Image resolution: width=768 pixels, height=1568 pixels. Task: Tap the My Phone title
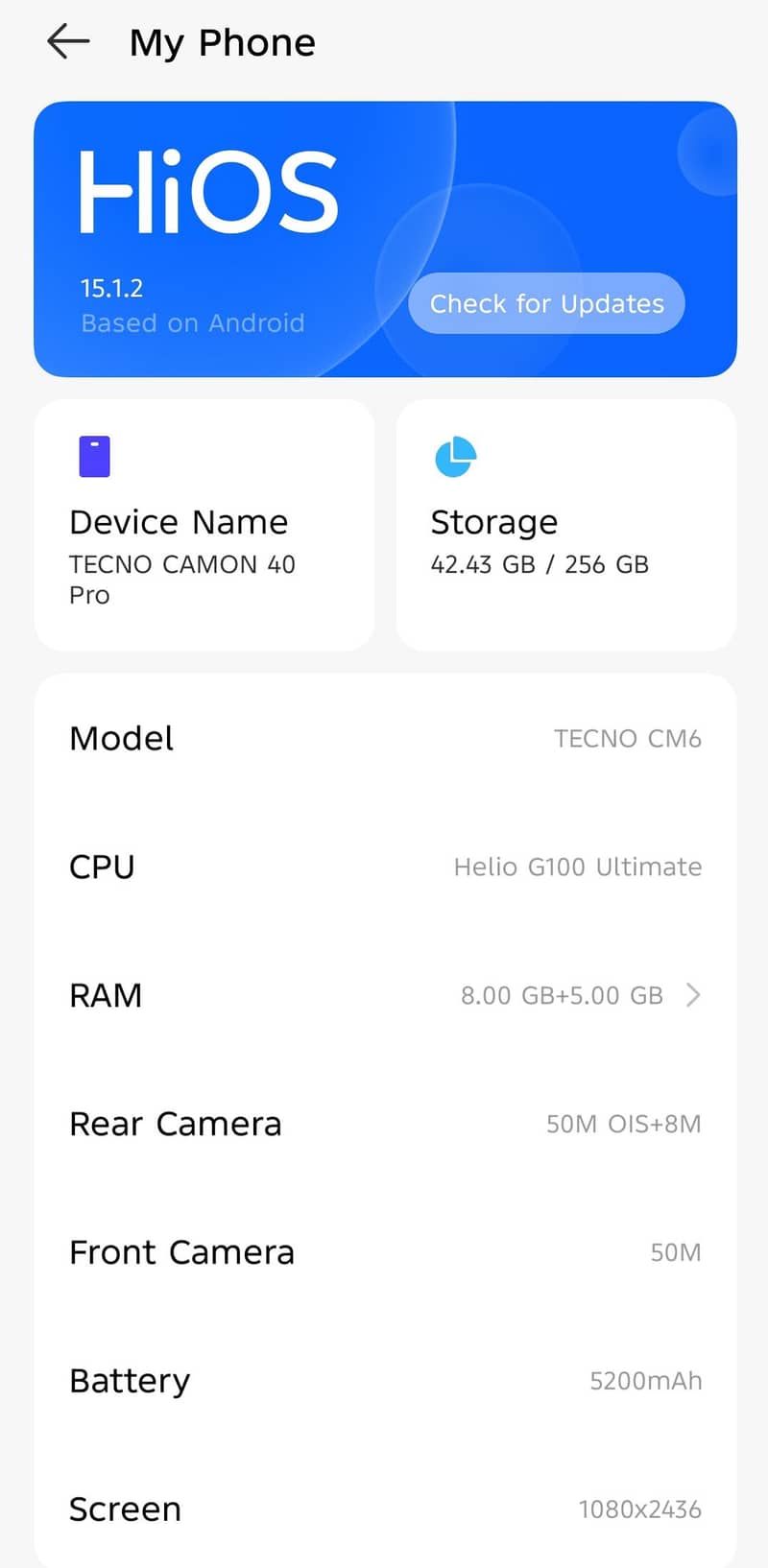coord(223,42)
